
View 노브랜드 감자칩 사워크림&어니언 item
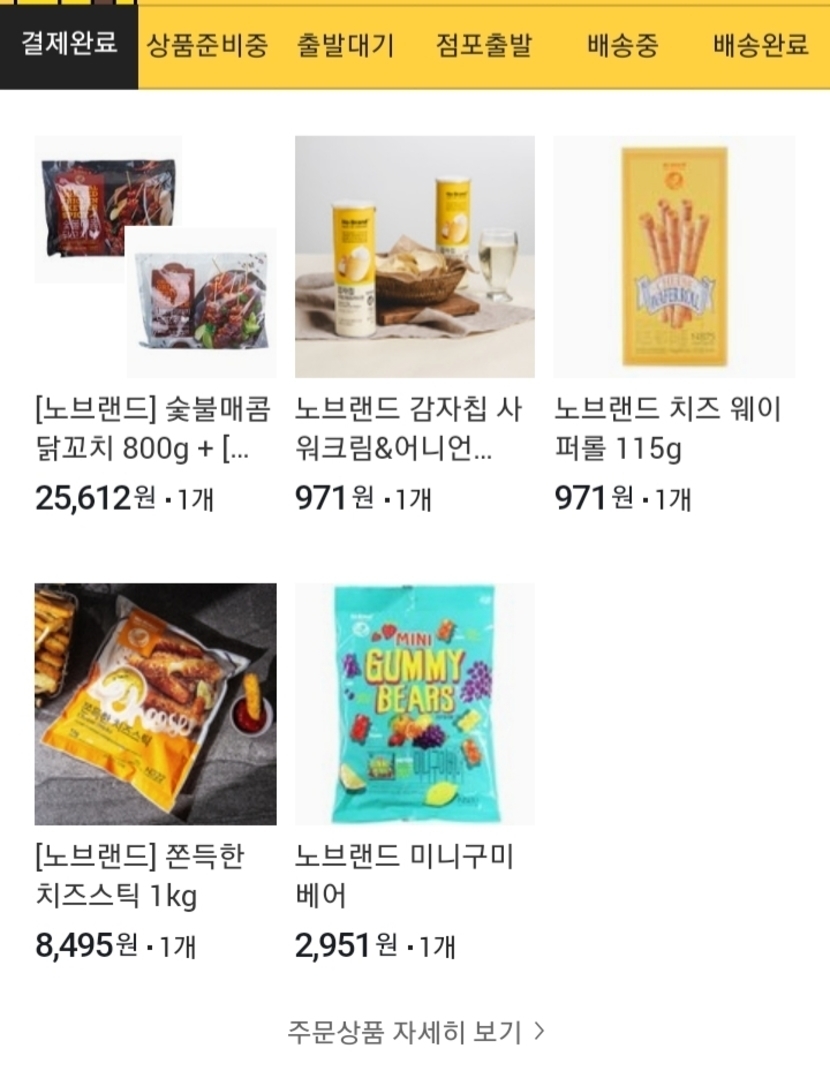click(414, 256)
